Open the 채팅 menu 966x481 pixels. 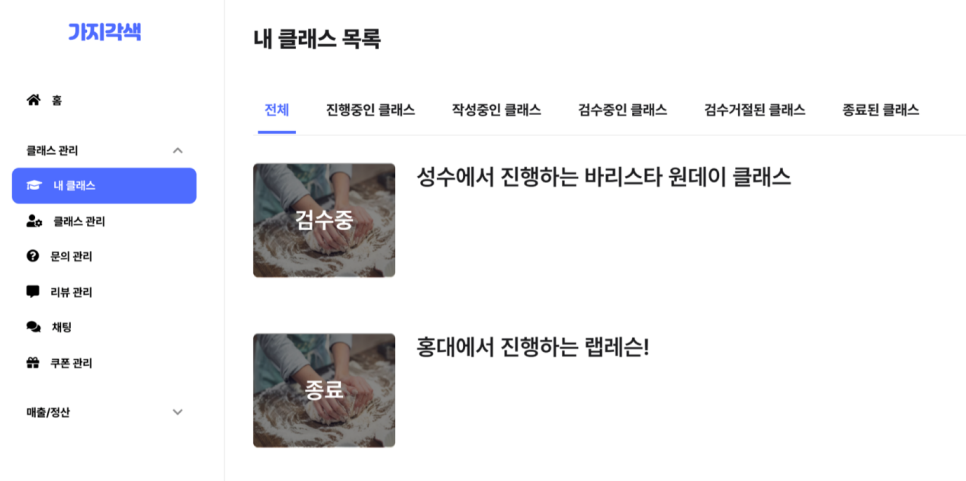(60, 327)
